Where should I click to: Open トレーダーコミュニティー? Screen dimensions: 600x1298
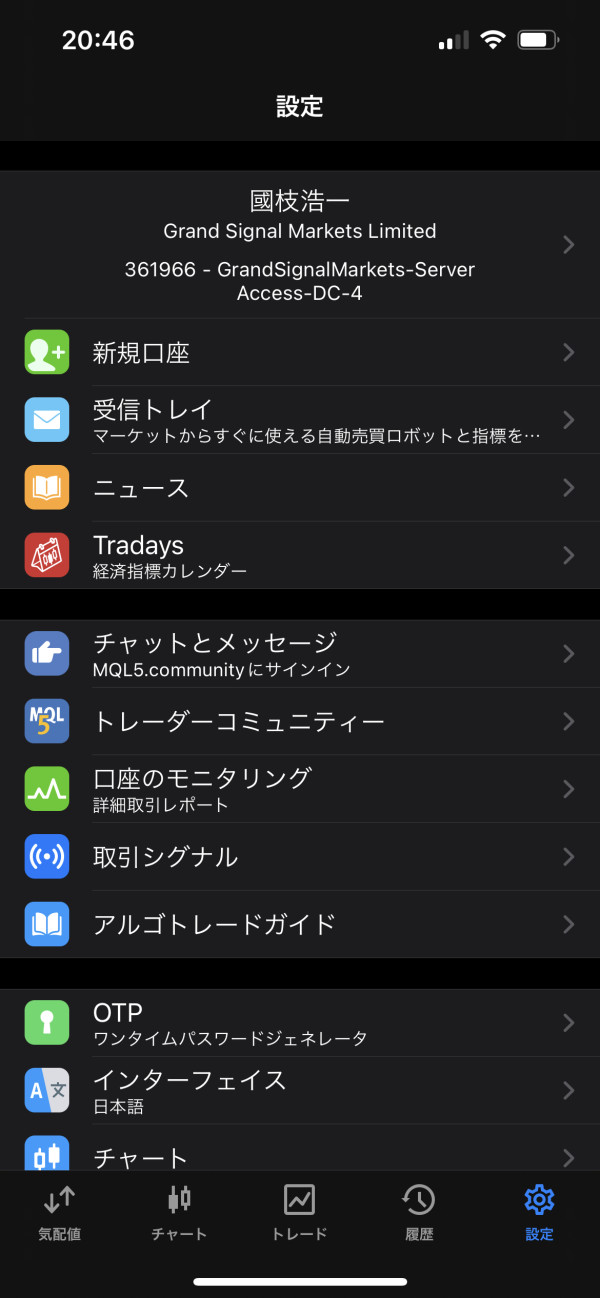[300, 721]
